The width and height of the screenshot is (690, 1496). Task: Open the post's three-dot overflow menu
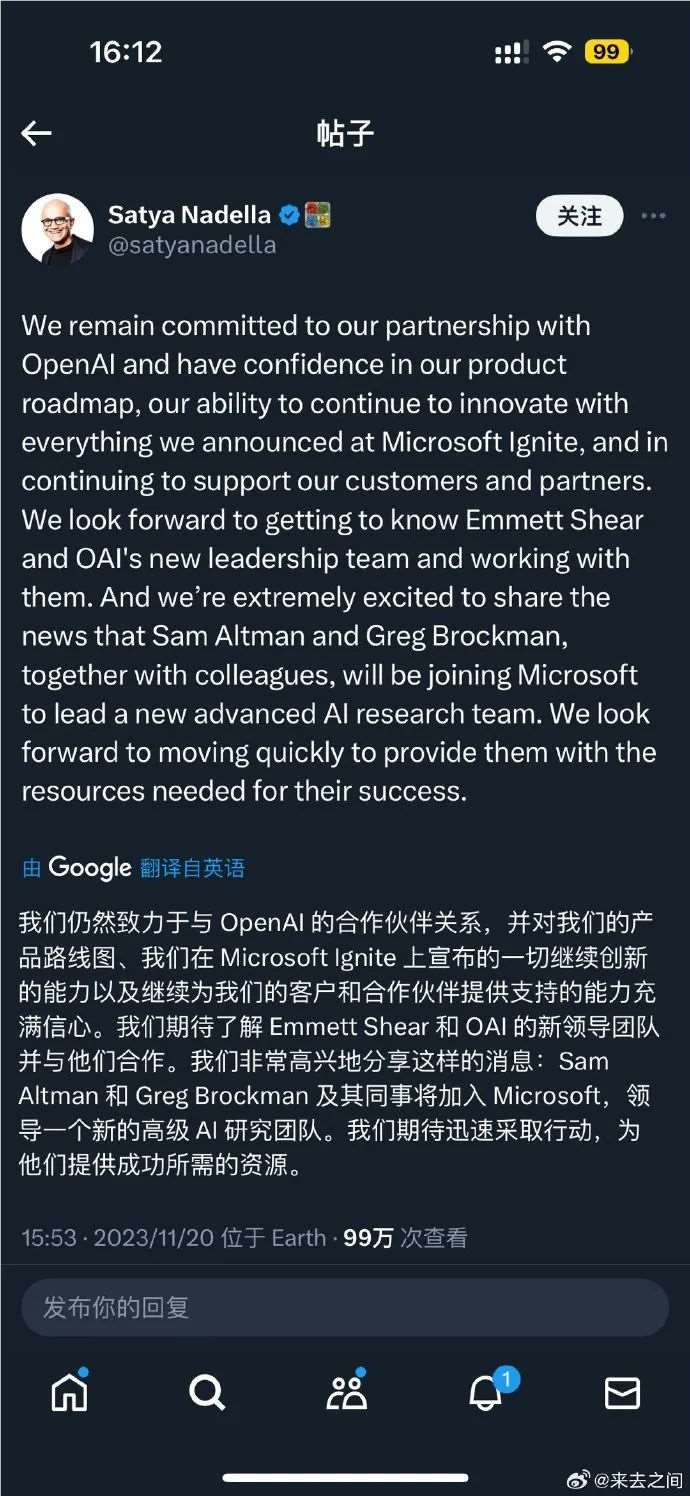tap(653, 216)
